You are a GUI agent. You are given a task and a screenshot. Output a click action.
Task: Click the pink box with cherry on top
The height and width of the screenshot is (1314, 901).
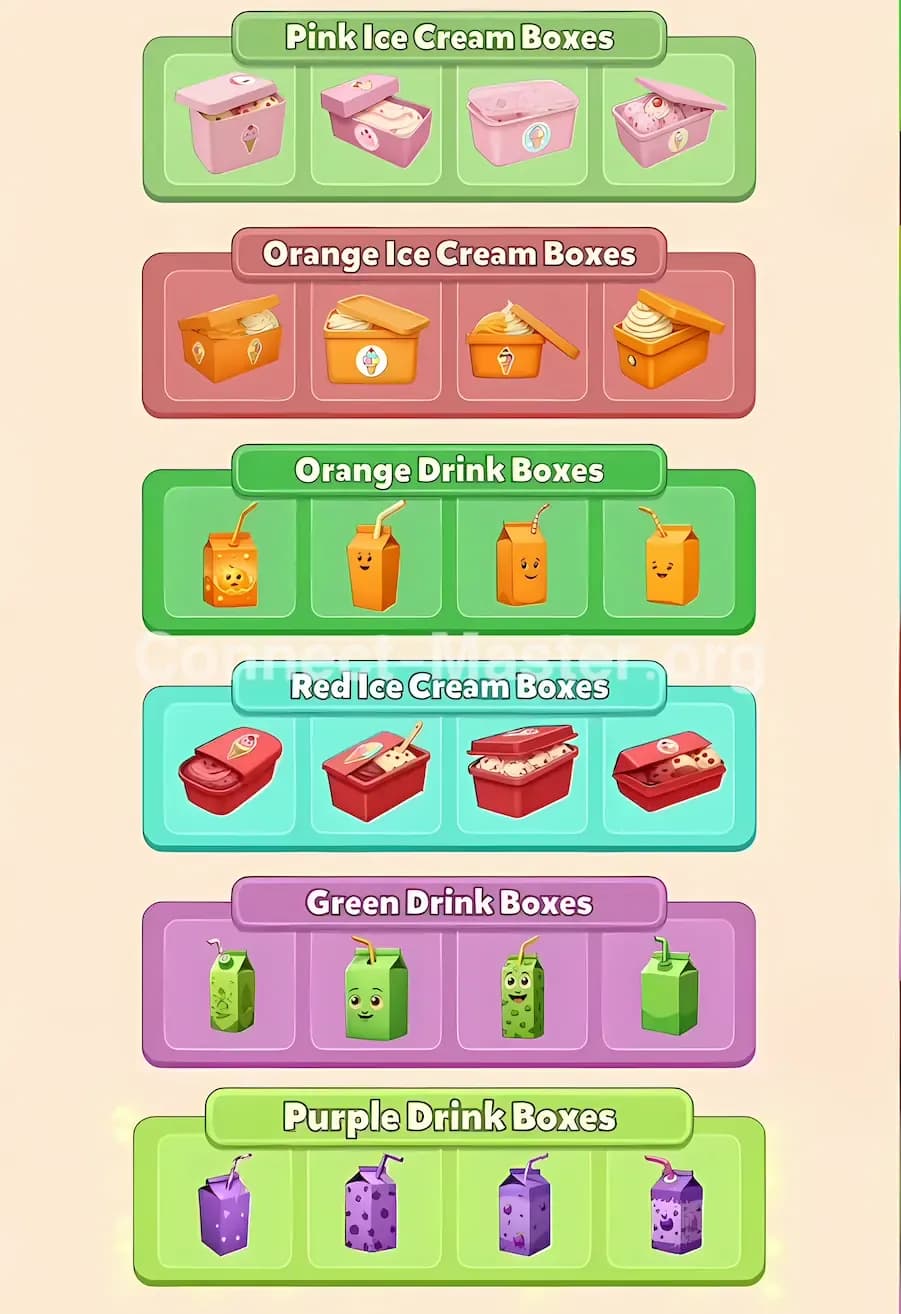(x=671, y=120)
